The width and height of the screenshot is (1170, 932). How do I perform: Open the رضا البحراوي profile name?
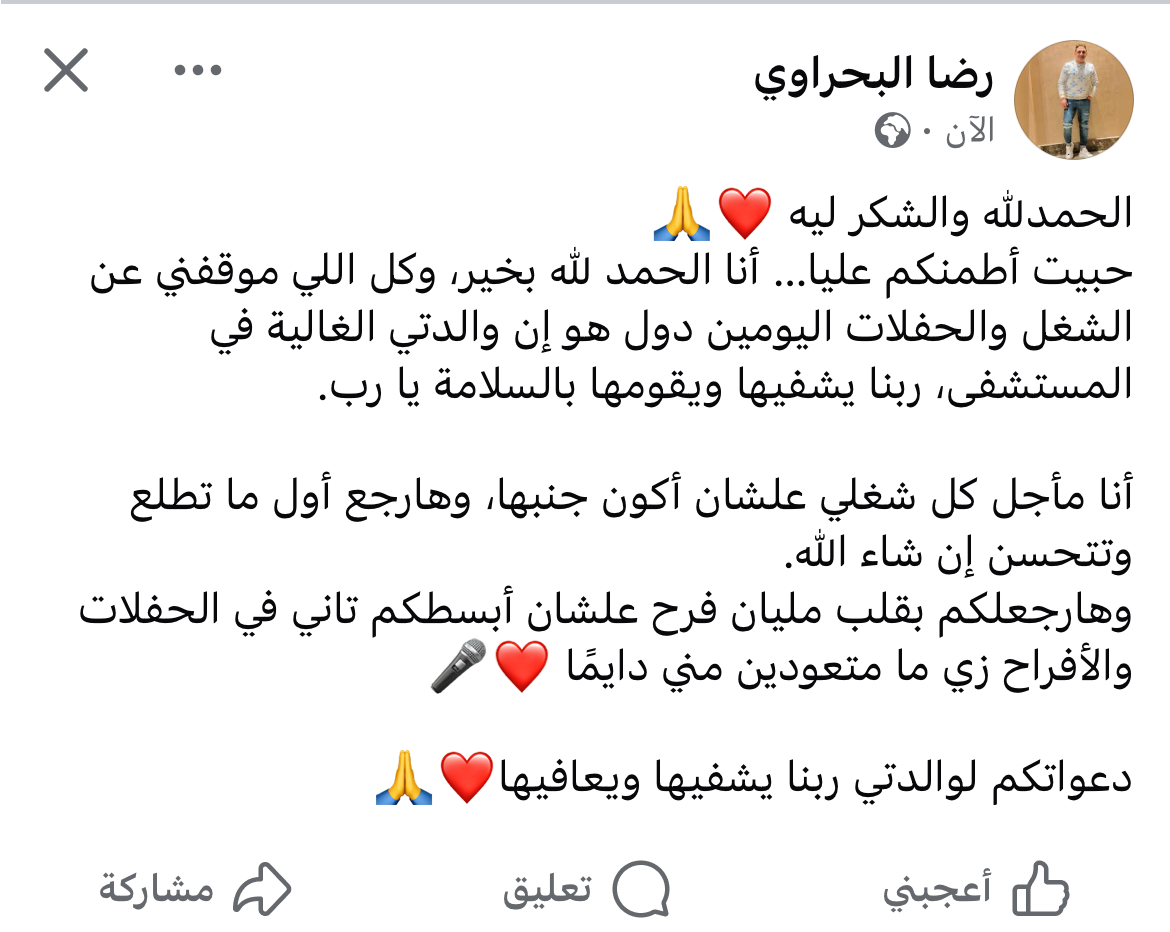(873, 79)
